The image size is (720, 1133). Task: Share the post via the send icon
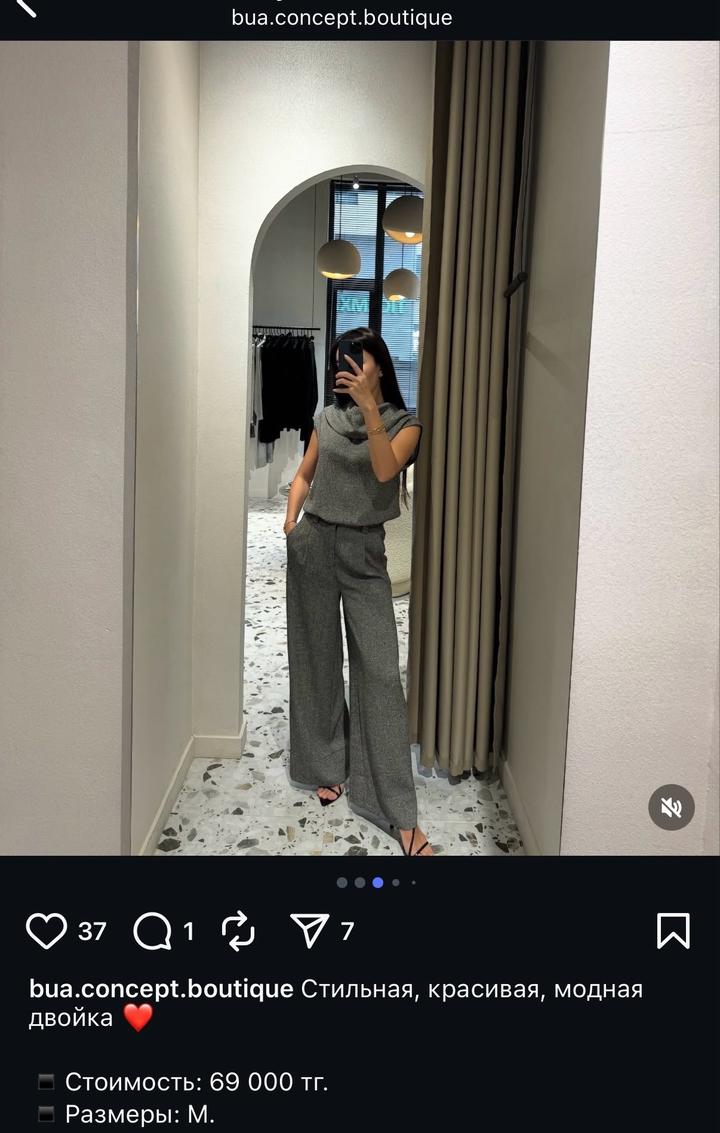pyautogui.click(x=310, y=931)
